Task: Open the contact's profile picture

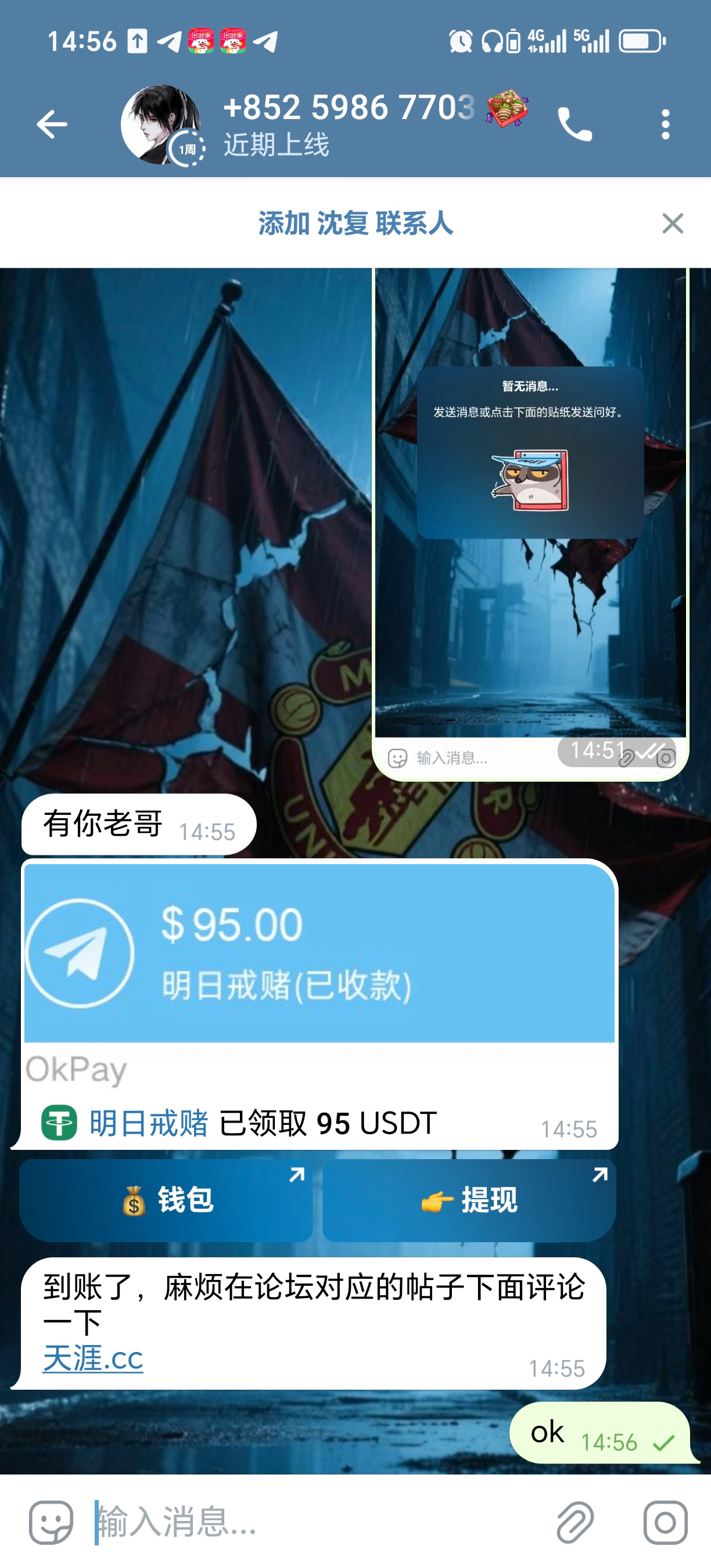Action: [160, 125]
